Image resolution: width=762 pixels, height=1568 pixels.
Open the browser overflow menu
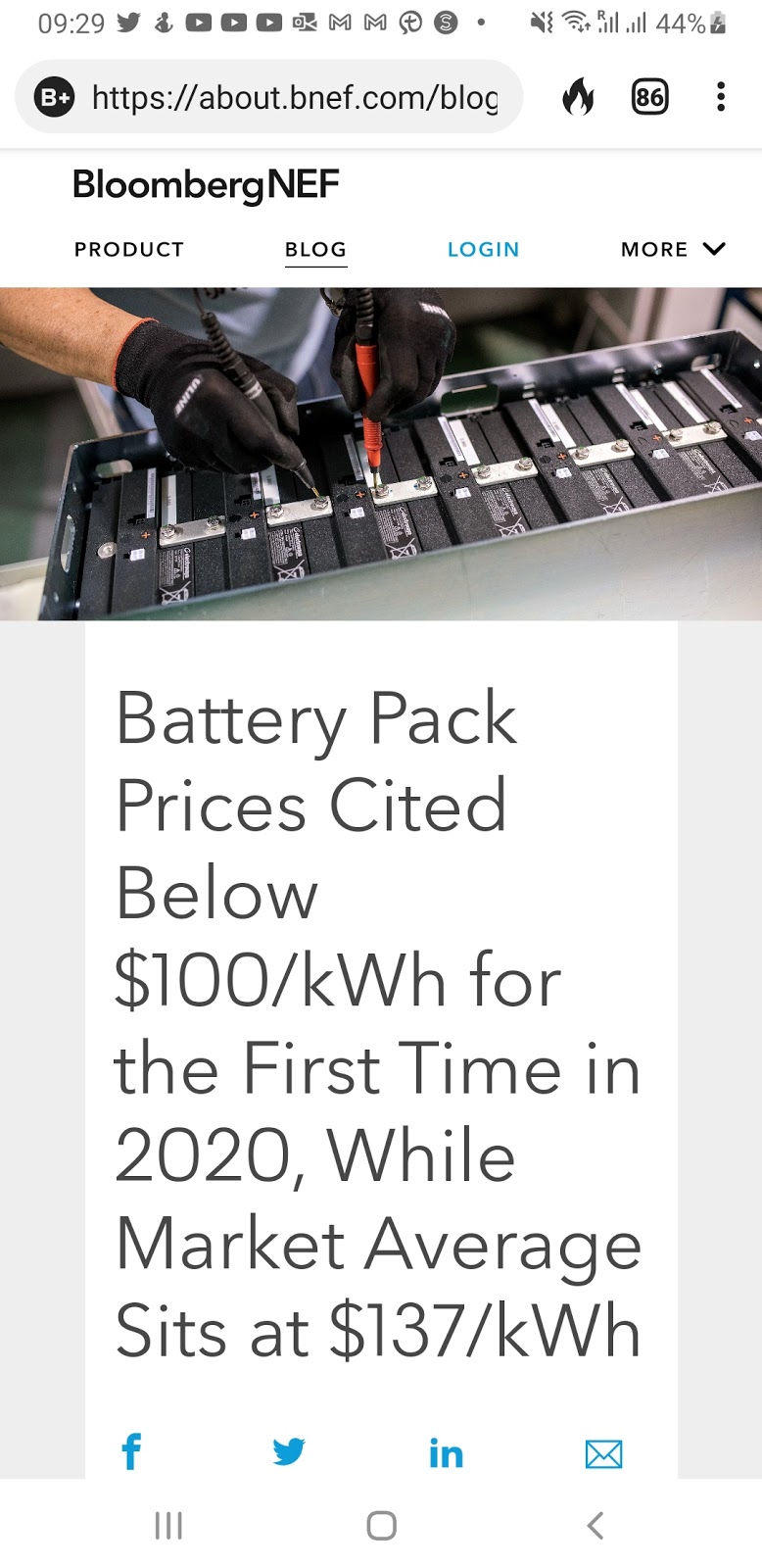[721, 97]
